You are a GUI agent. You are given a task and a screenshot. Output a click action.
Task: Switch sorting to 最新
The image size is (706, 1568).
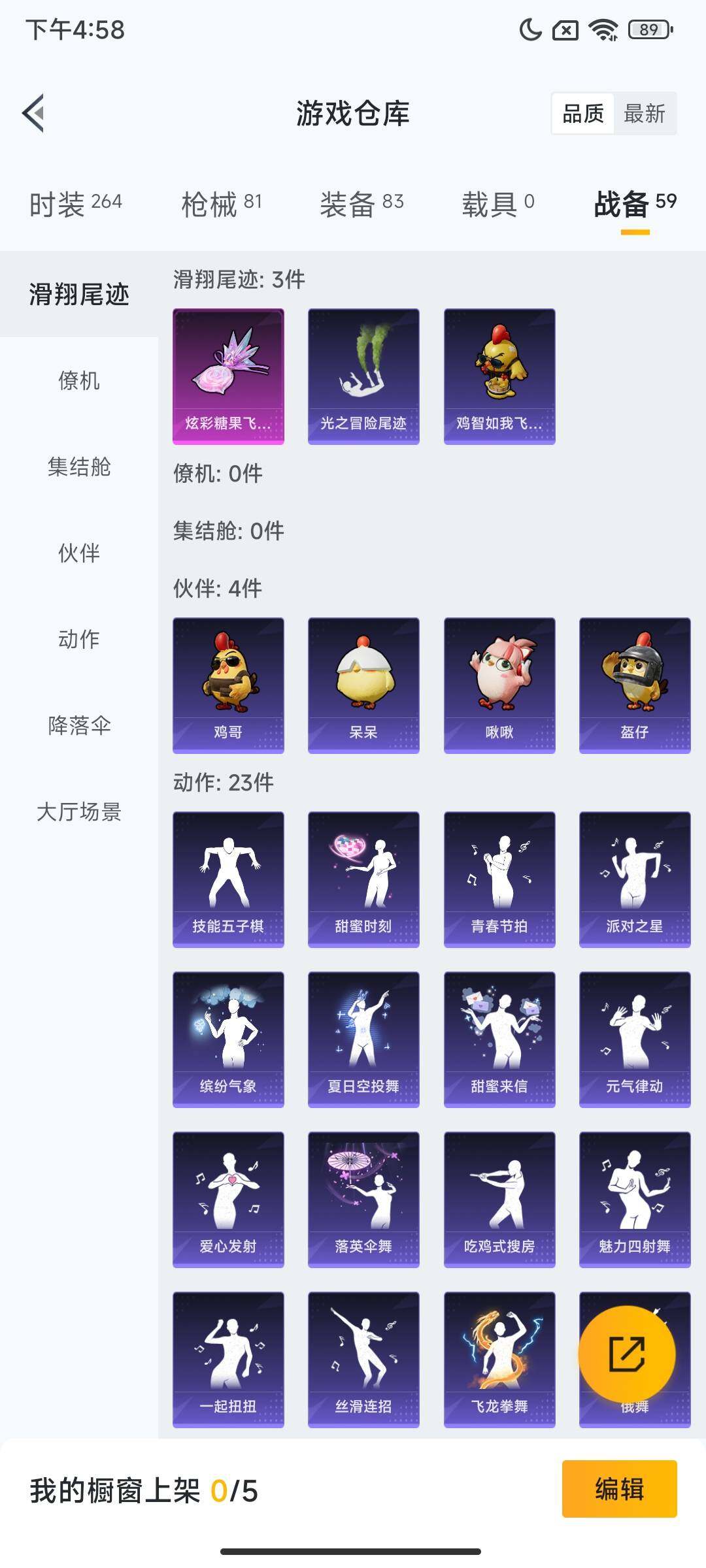coord(645,115)
